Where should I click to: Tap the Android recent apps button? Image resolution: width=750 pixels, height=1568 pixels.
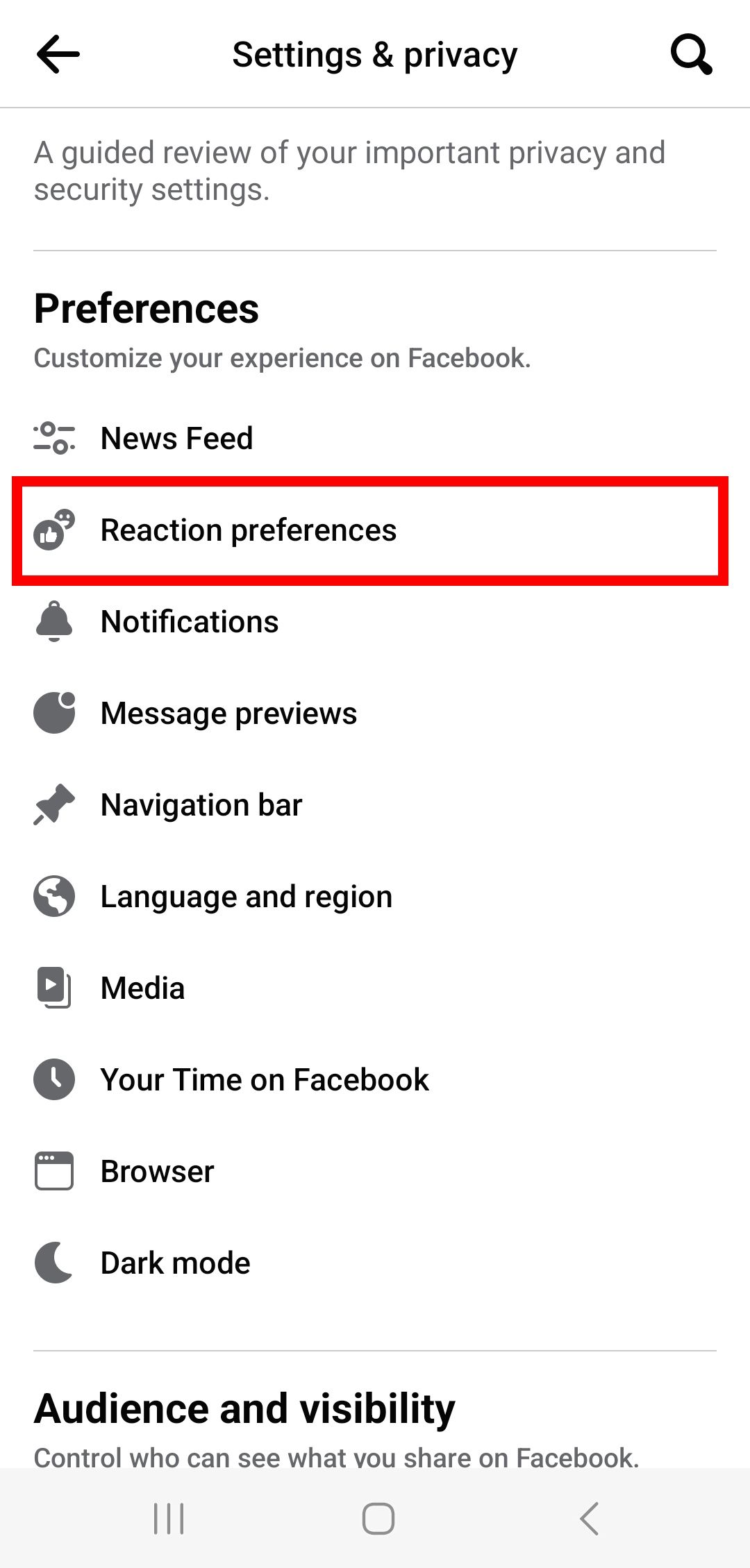[169, 1517]
